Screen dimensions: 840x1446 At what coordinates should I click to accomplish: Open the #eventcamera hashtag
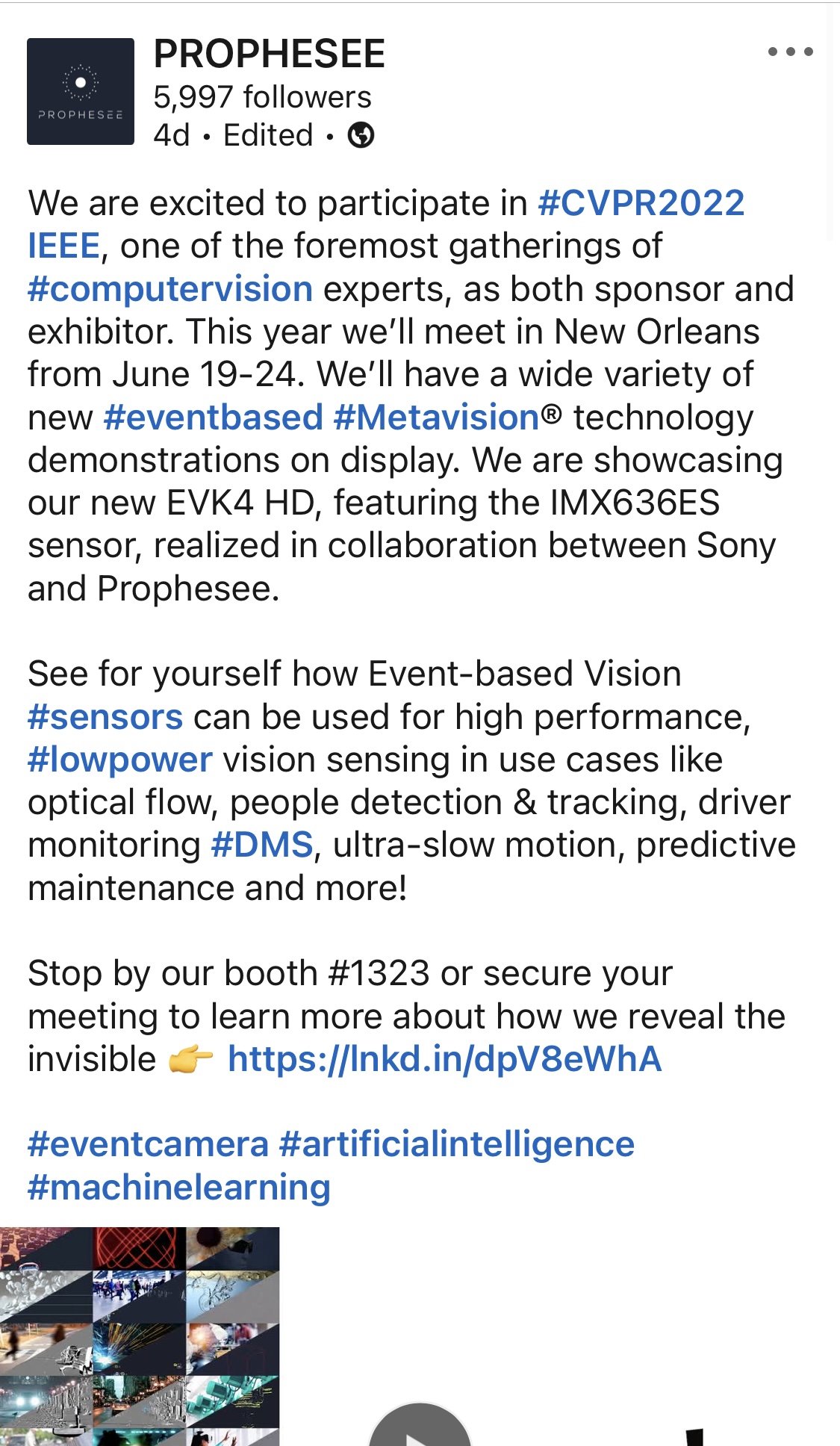point(148,1144)
